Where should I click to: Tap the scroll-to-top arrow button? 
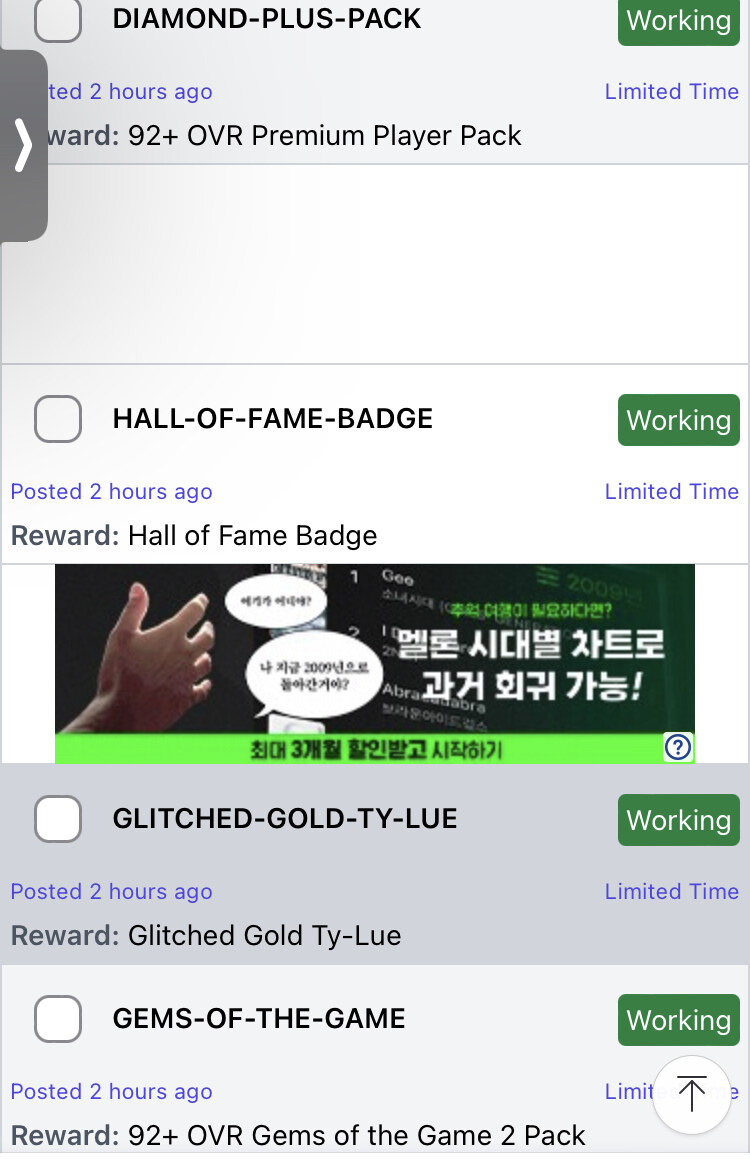[691, 1095]
